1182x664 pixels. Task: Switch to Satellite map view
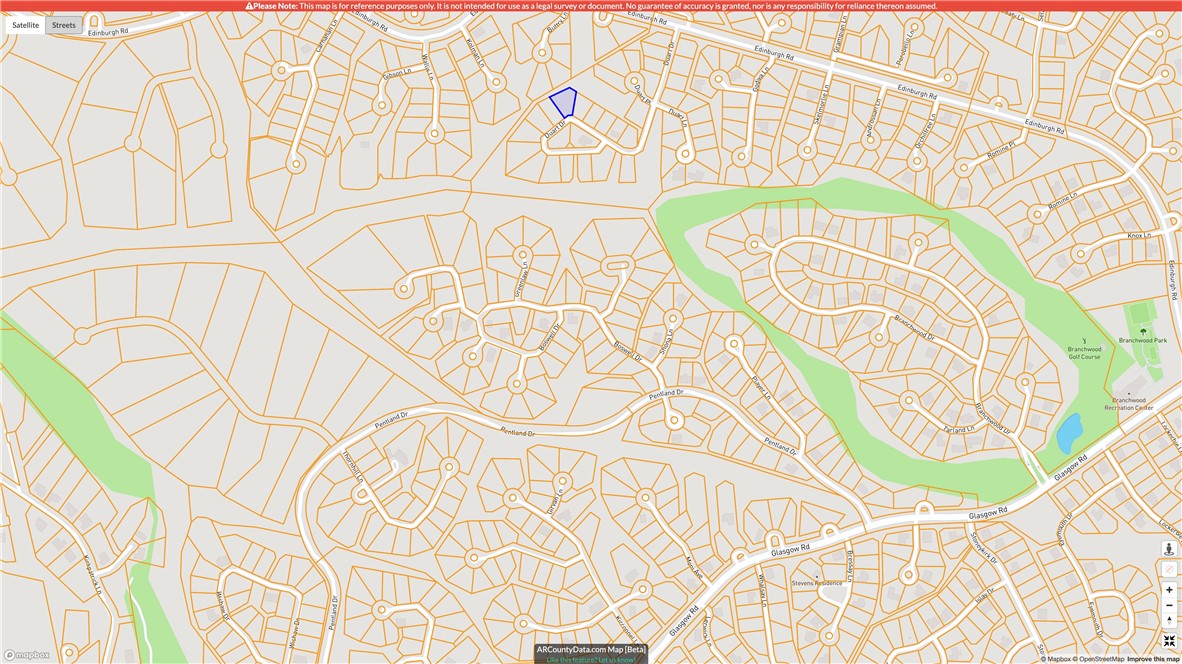[x=26, y=25]
